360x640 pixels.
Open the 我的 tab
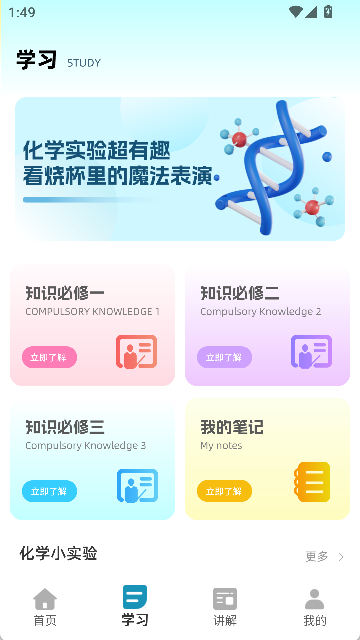click(315, 607)
